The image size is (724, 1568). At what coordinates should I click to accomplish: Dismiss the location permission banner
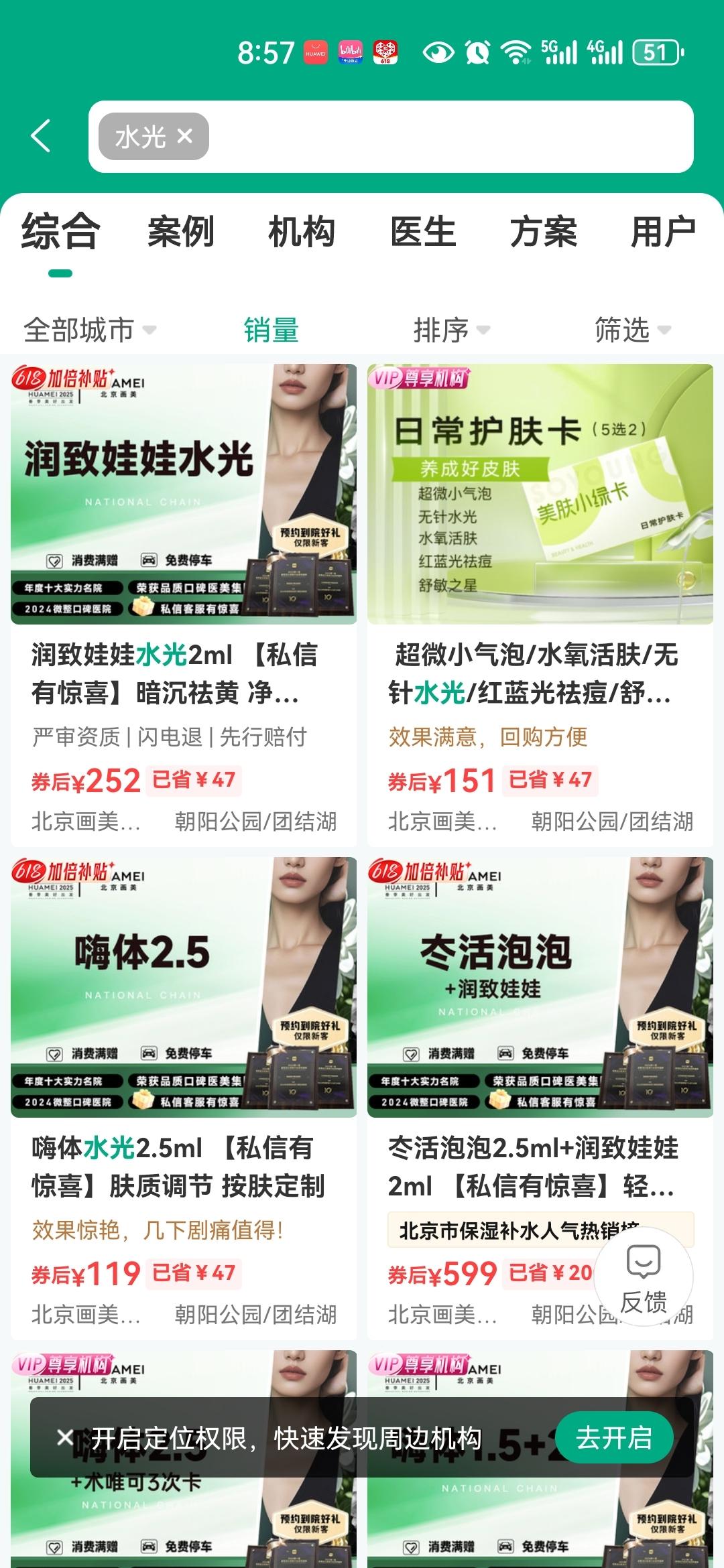[65, 1437]
